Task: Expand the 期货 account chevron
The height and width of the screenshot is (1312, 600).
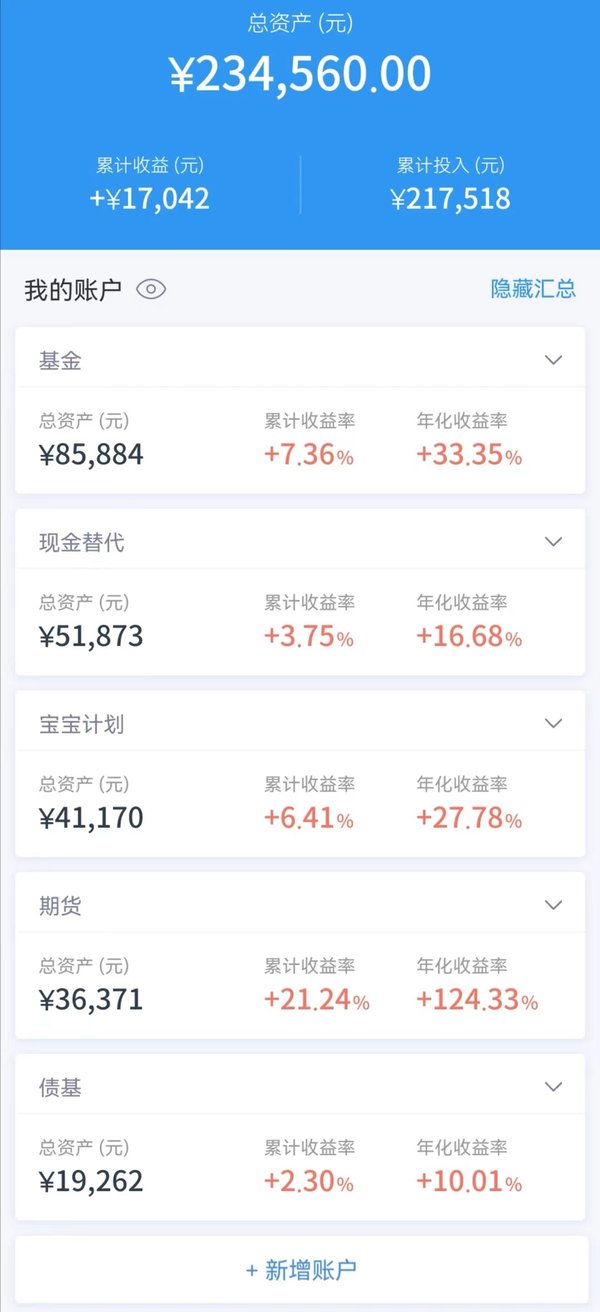Action: coord(554,905)
